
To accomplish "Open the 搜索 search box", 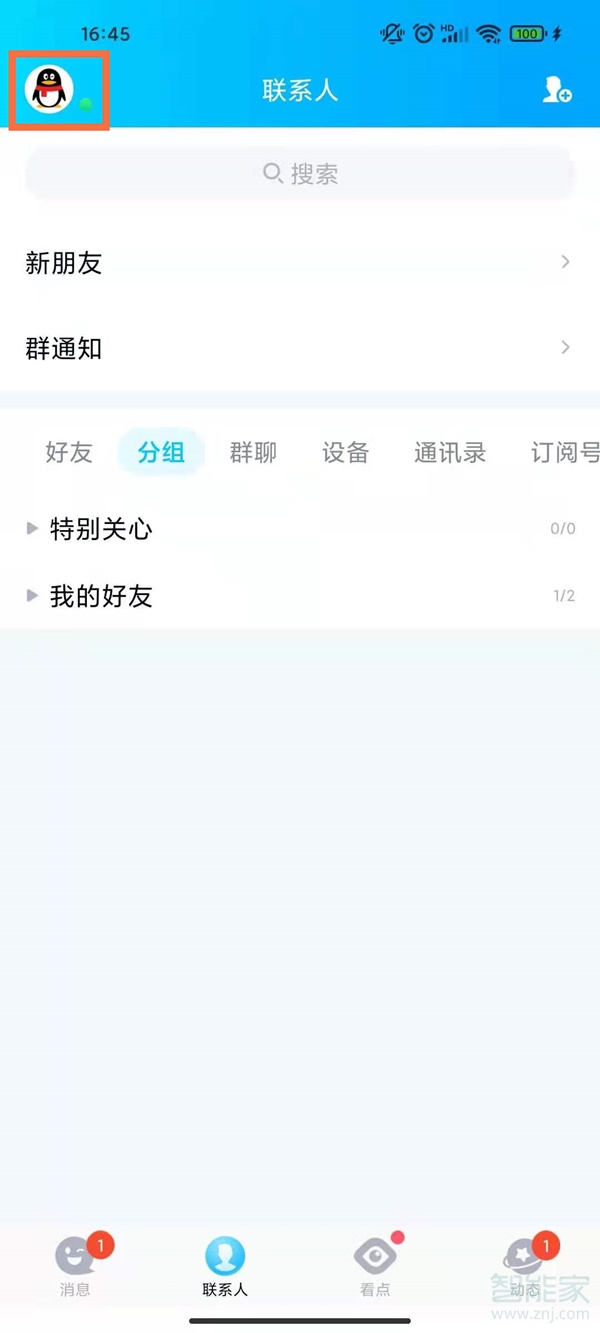I will click(x=300, y=174).
